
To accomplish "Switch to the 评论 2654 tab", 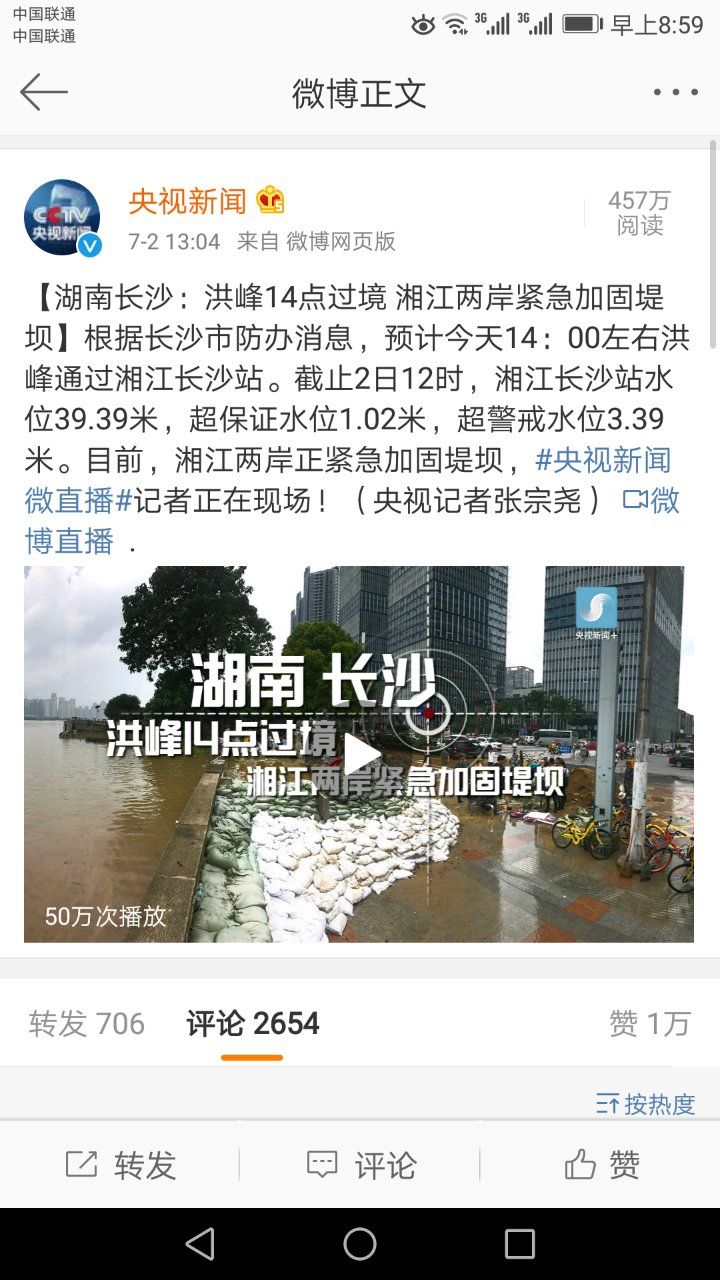I will click(x=252, y=1023).
